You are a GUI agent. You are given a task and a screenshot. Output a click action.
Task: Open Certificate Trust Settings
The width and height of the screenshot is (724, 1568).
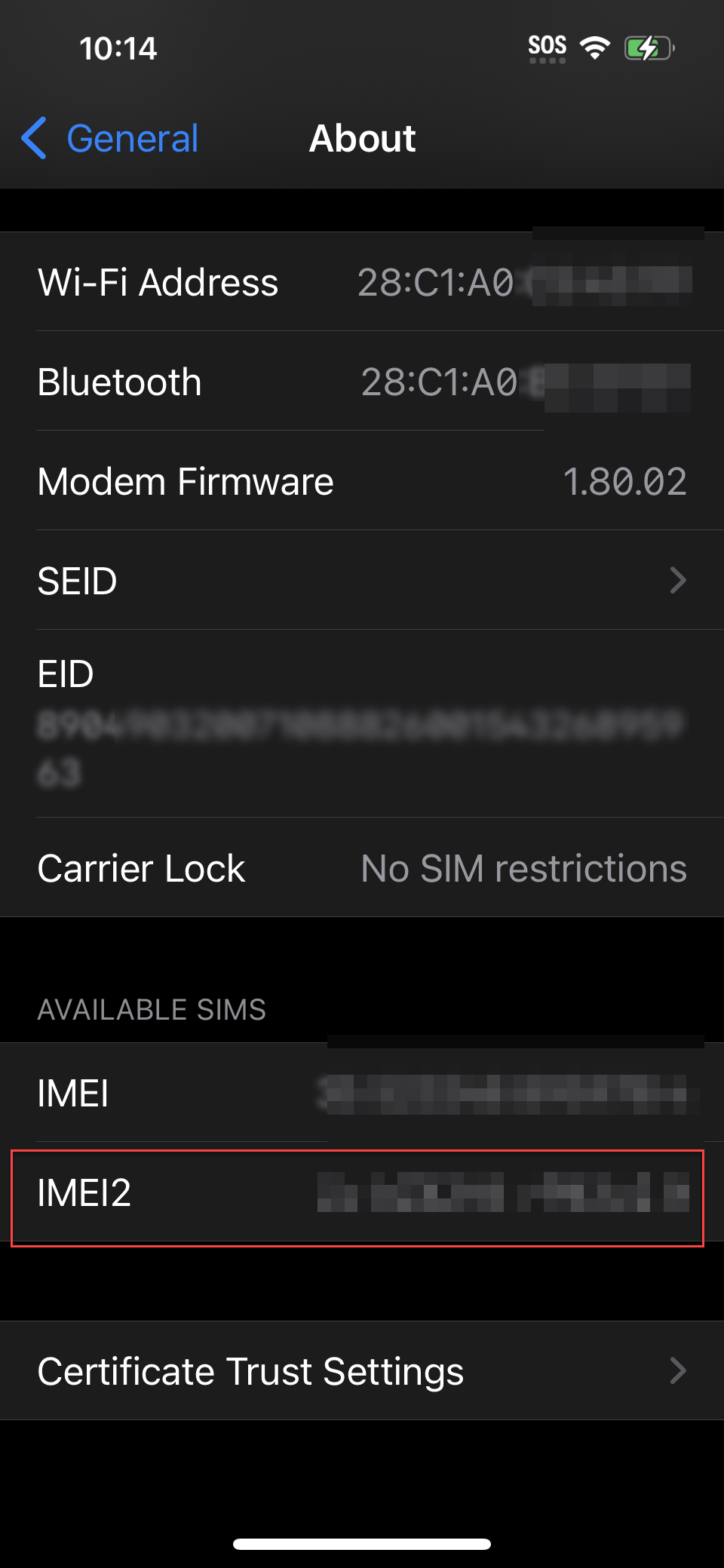[x=362, y=1370]
